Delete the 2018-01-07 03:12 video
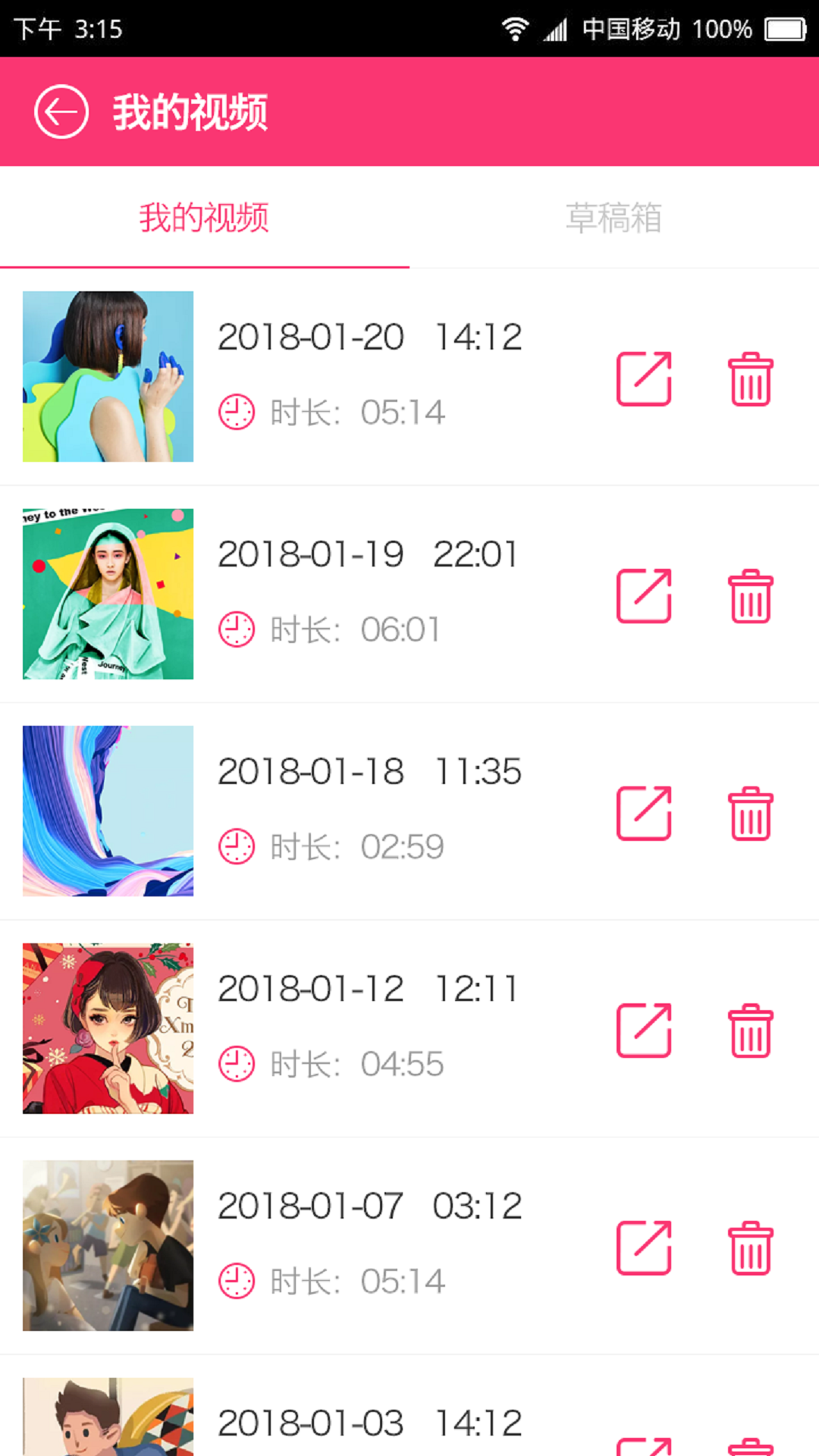 [x=751, y=1248]
